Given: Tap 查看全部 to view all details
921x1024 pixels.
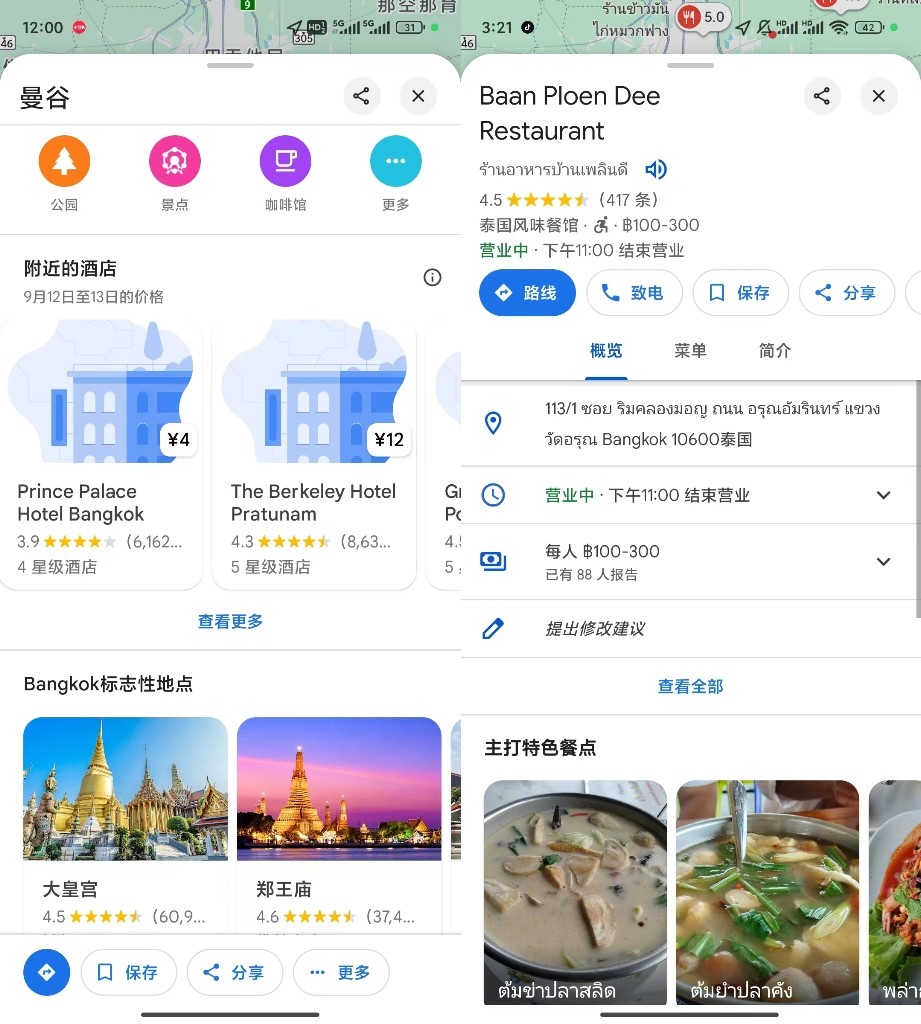Looking at the screenshot, I should point(690,686).
